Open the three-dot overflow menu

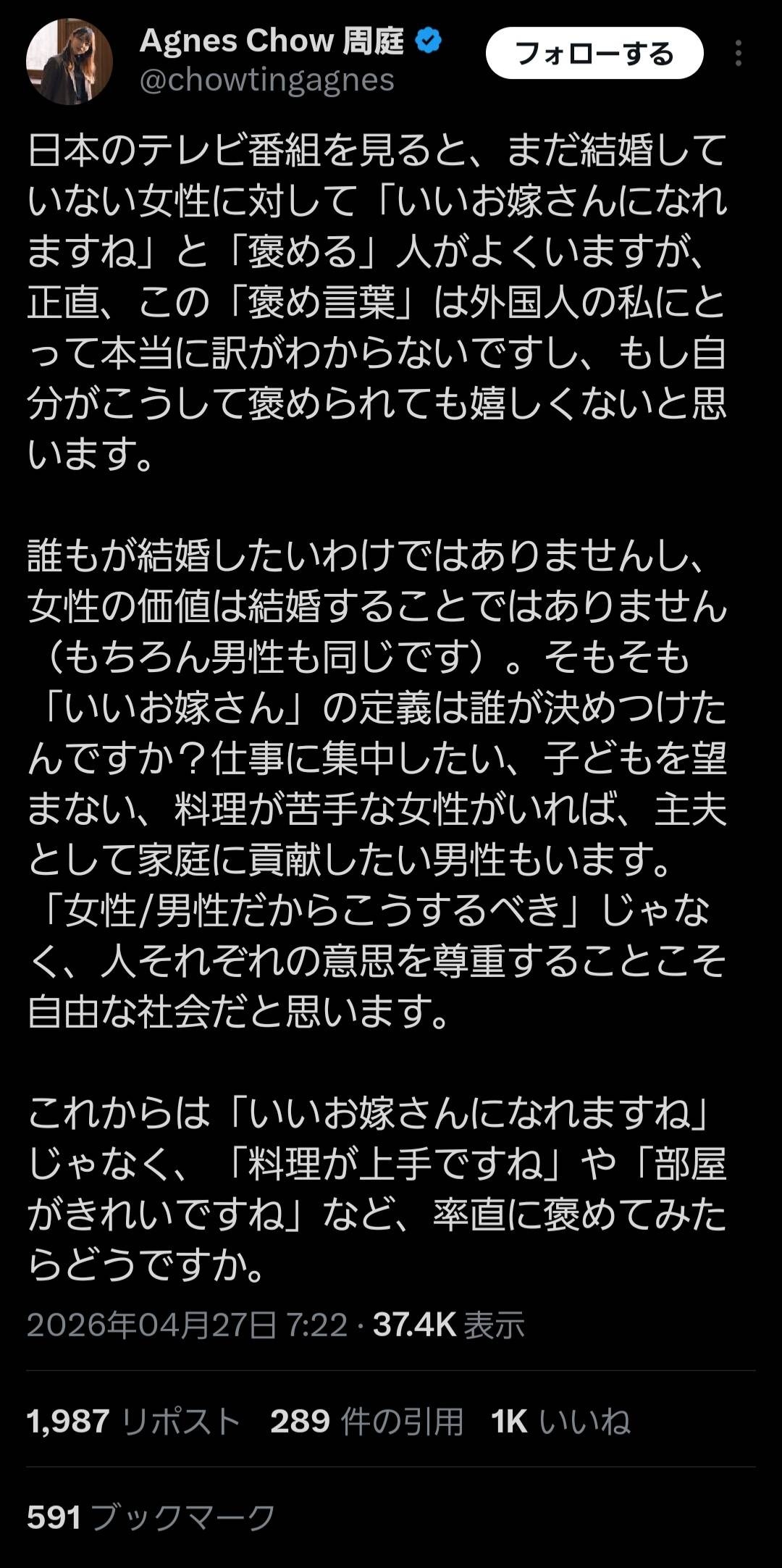(x=738, y=54)
